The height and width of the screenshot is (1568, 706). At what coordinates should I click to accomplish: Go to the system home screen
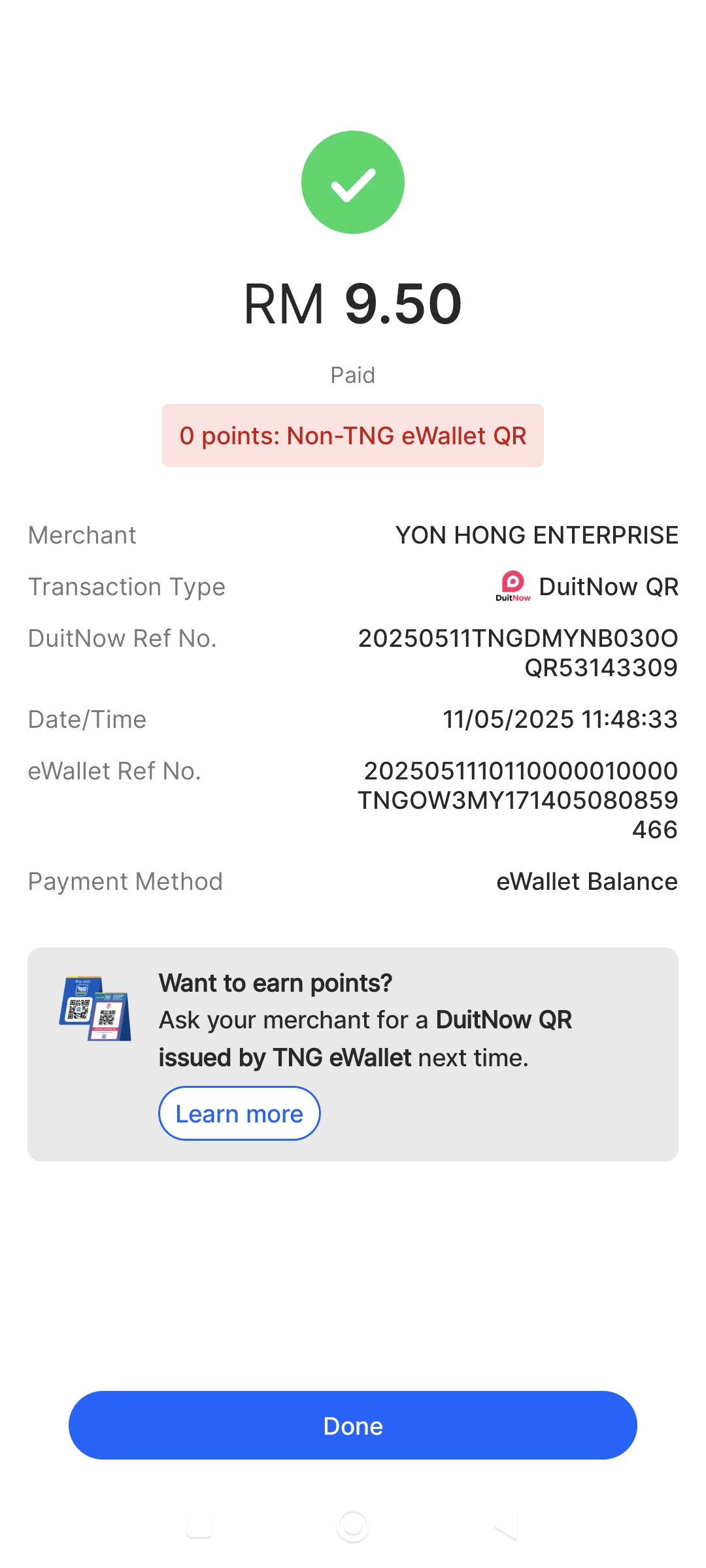click(353, 1526)
